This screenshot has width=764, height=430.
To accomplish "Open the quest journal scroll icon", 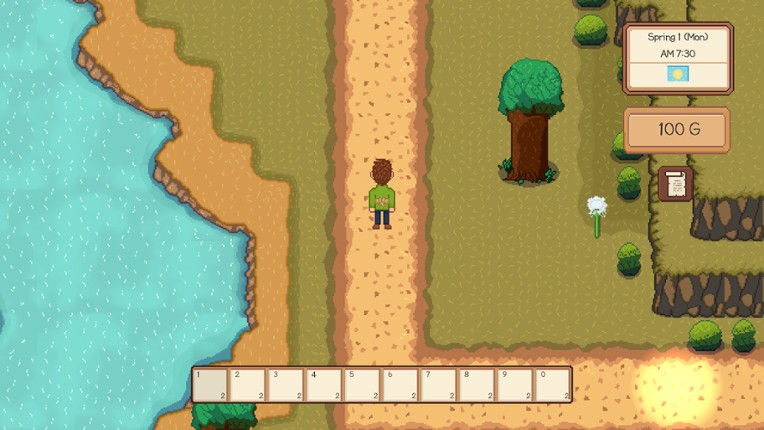I will [x=675, y=184].
